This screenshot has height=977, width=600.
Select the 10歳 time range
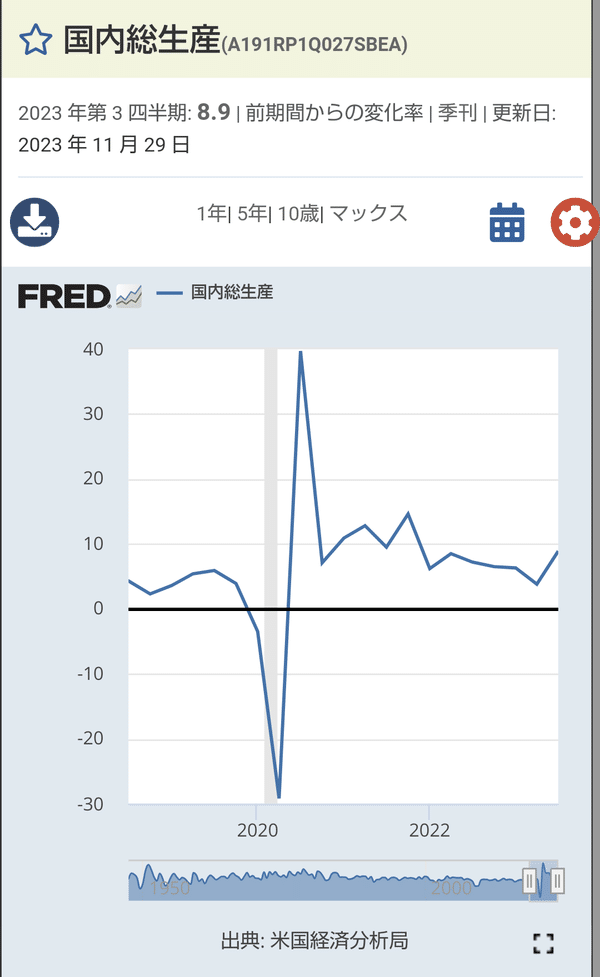pos(297,213)
